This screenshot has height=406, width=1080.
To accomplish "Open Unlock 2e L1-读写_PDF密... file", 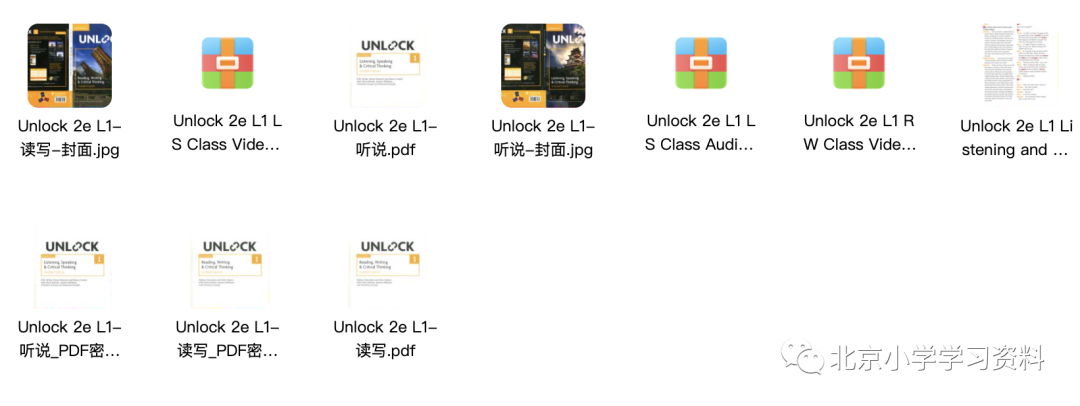I will coord(227,270).
